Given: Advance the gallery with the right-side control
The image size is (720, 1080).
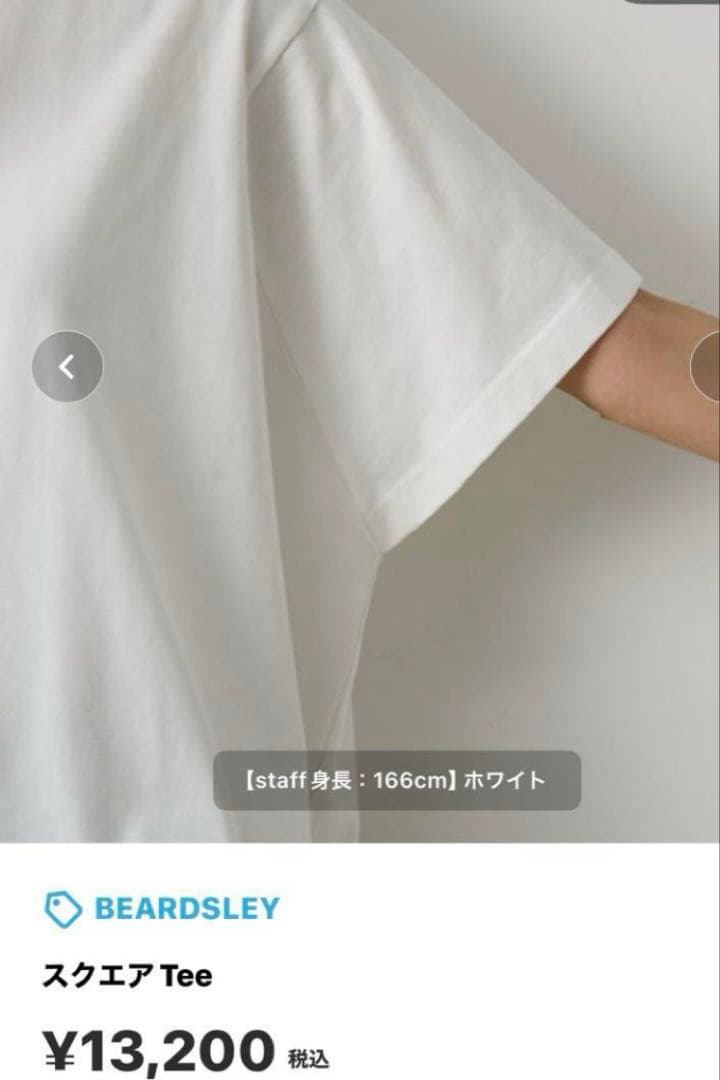Looking at the screenshot, I should (714, 367).
